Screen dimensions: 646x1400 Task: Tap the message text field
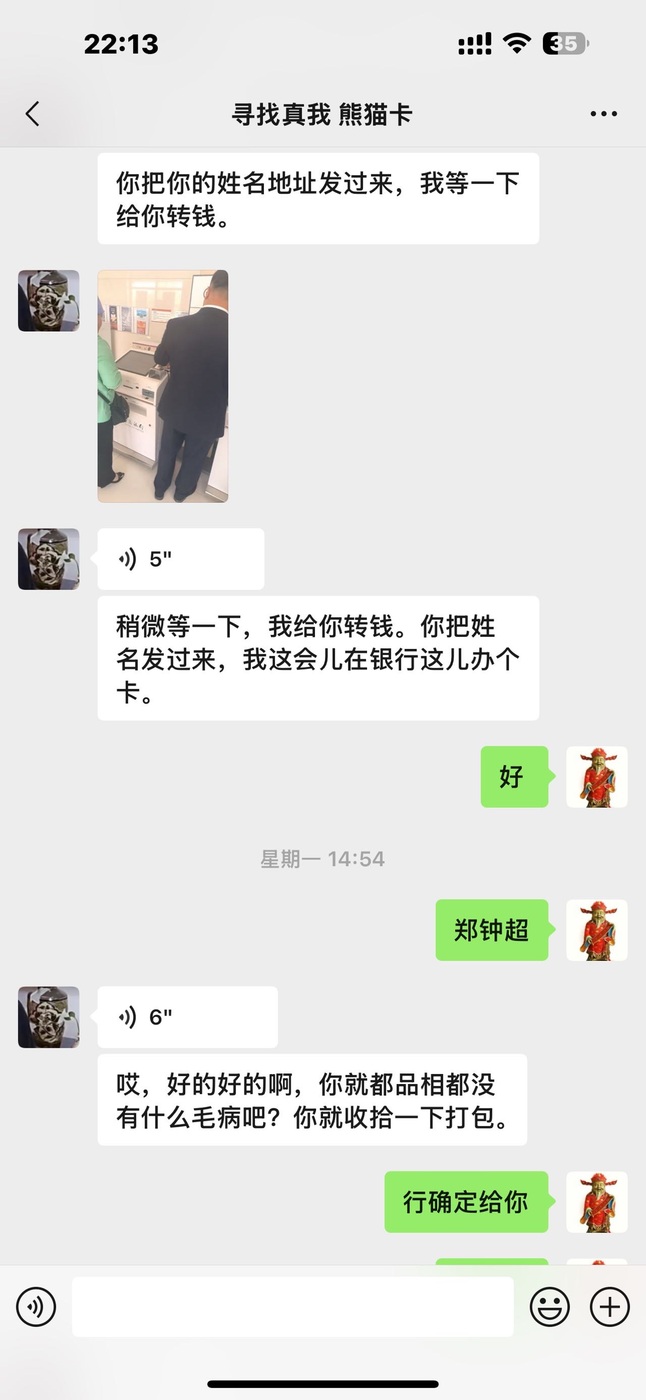click(293, 1306)
